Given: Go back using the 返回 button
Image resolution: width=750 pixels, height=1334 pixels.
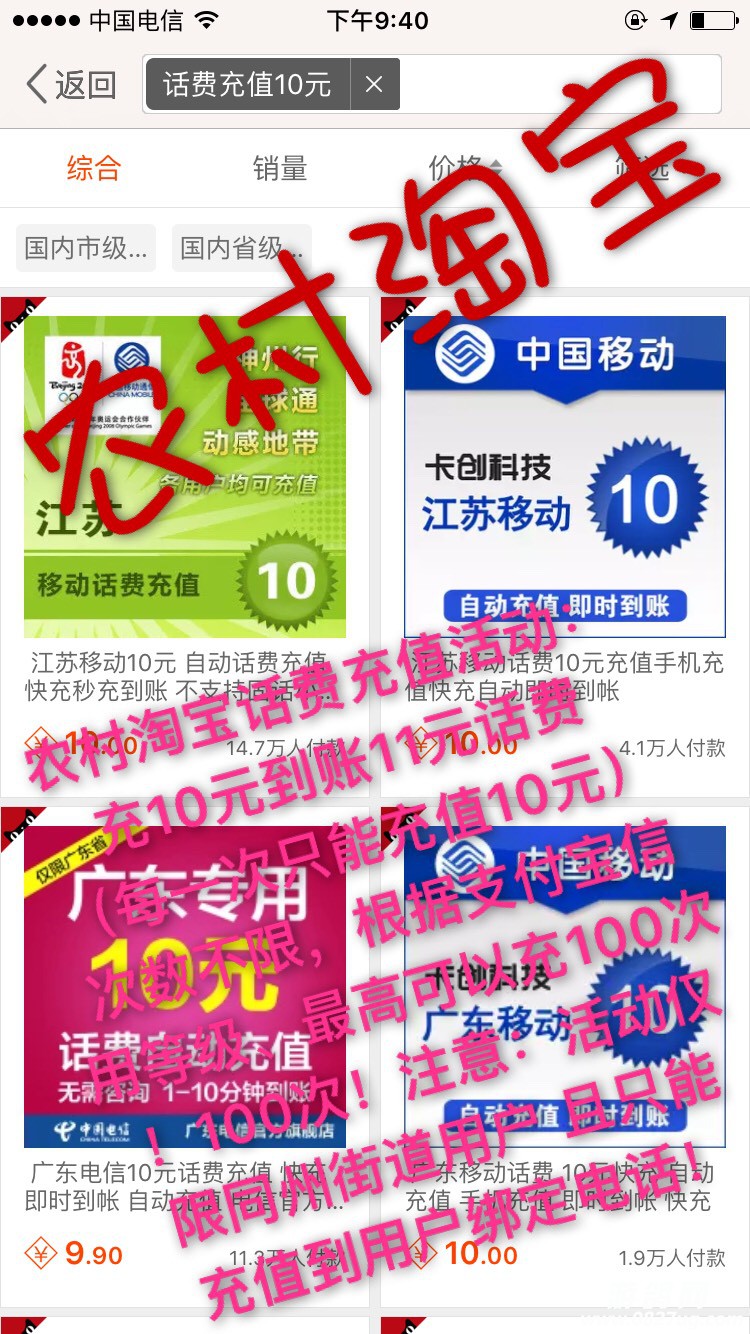Looking at the screenshot, I should pyautogui.click(x=70, y=85).
